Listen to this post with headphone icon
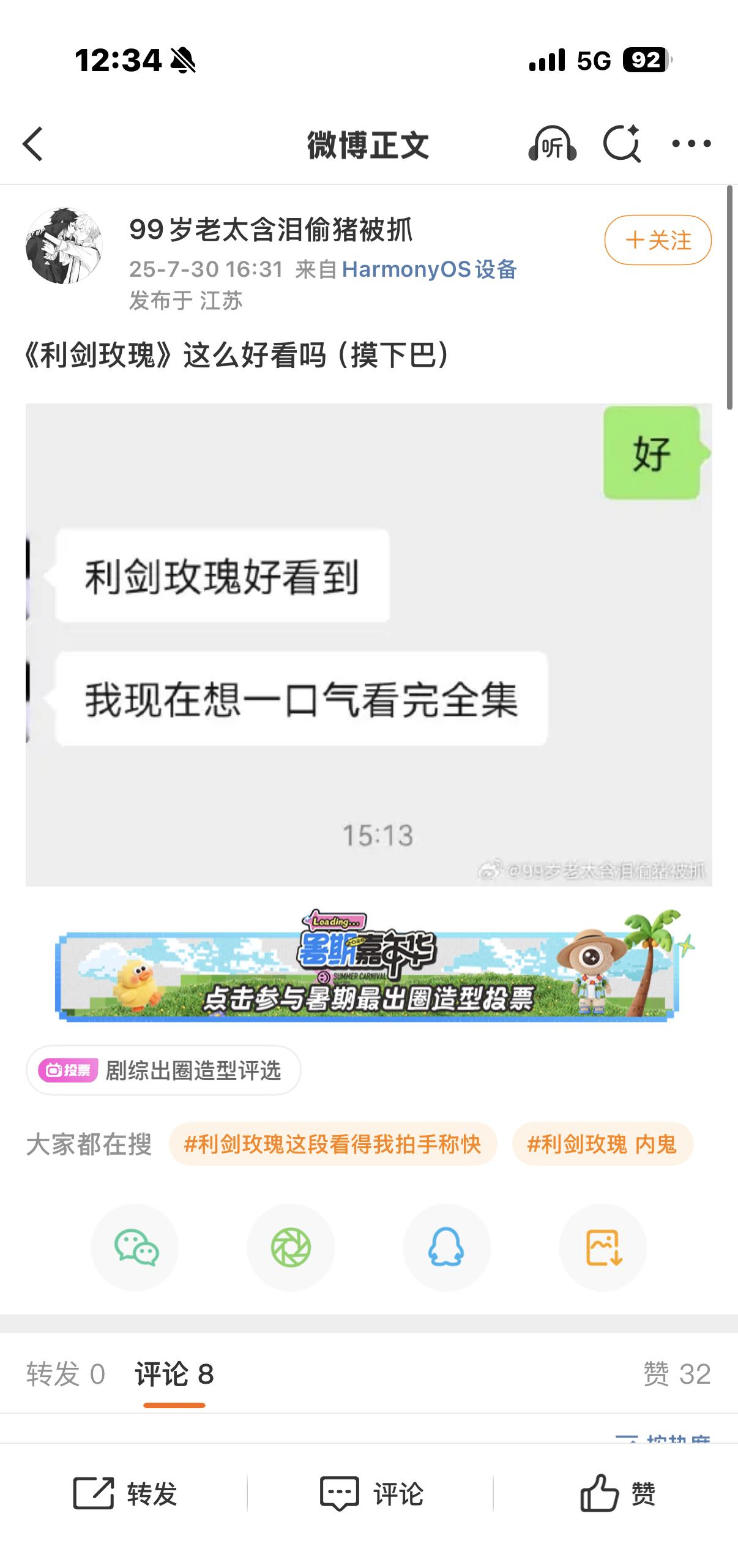This screenshot has width=738, height=1568. (x=552, y=144)
